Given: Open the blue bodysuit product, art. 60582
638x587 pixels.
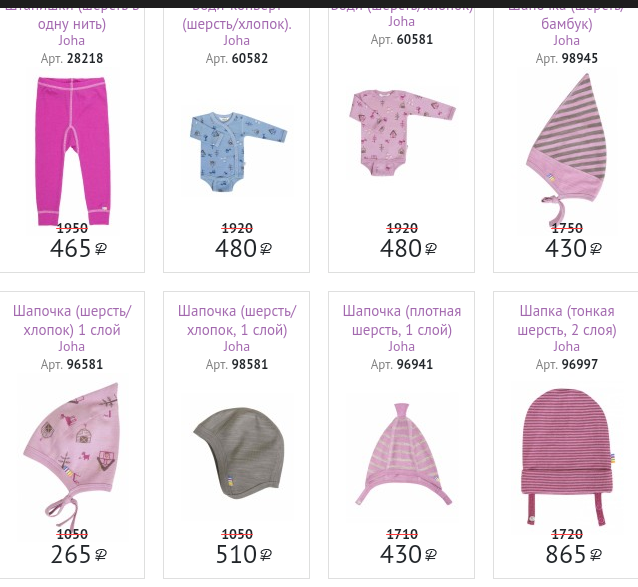Looking at the screenshot, I should [236, 148].
